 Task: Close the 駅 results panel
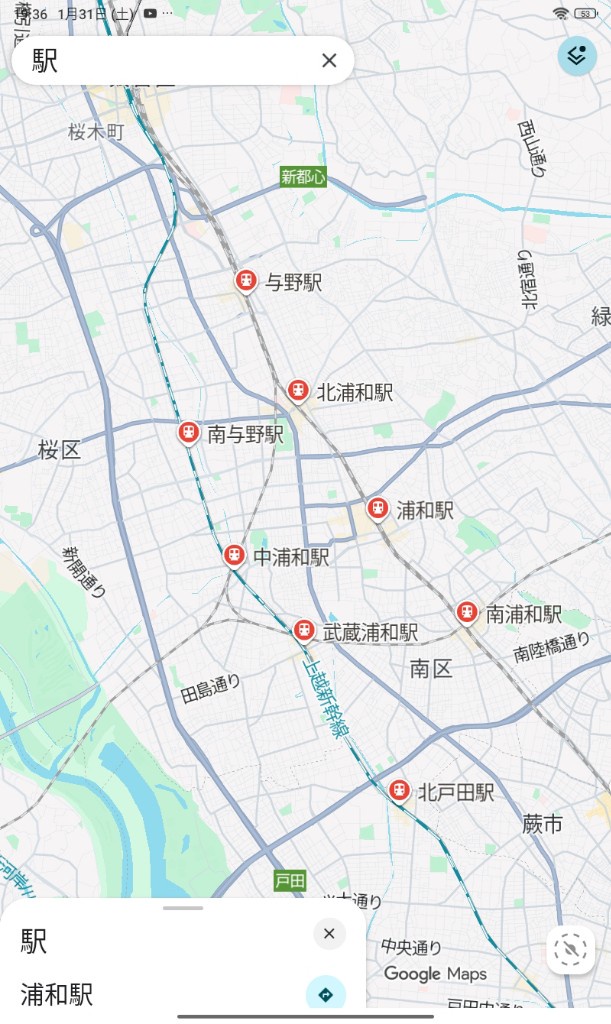tap(329, 934)
